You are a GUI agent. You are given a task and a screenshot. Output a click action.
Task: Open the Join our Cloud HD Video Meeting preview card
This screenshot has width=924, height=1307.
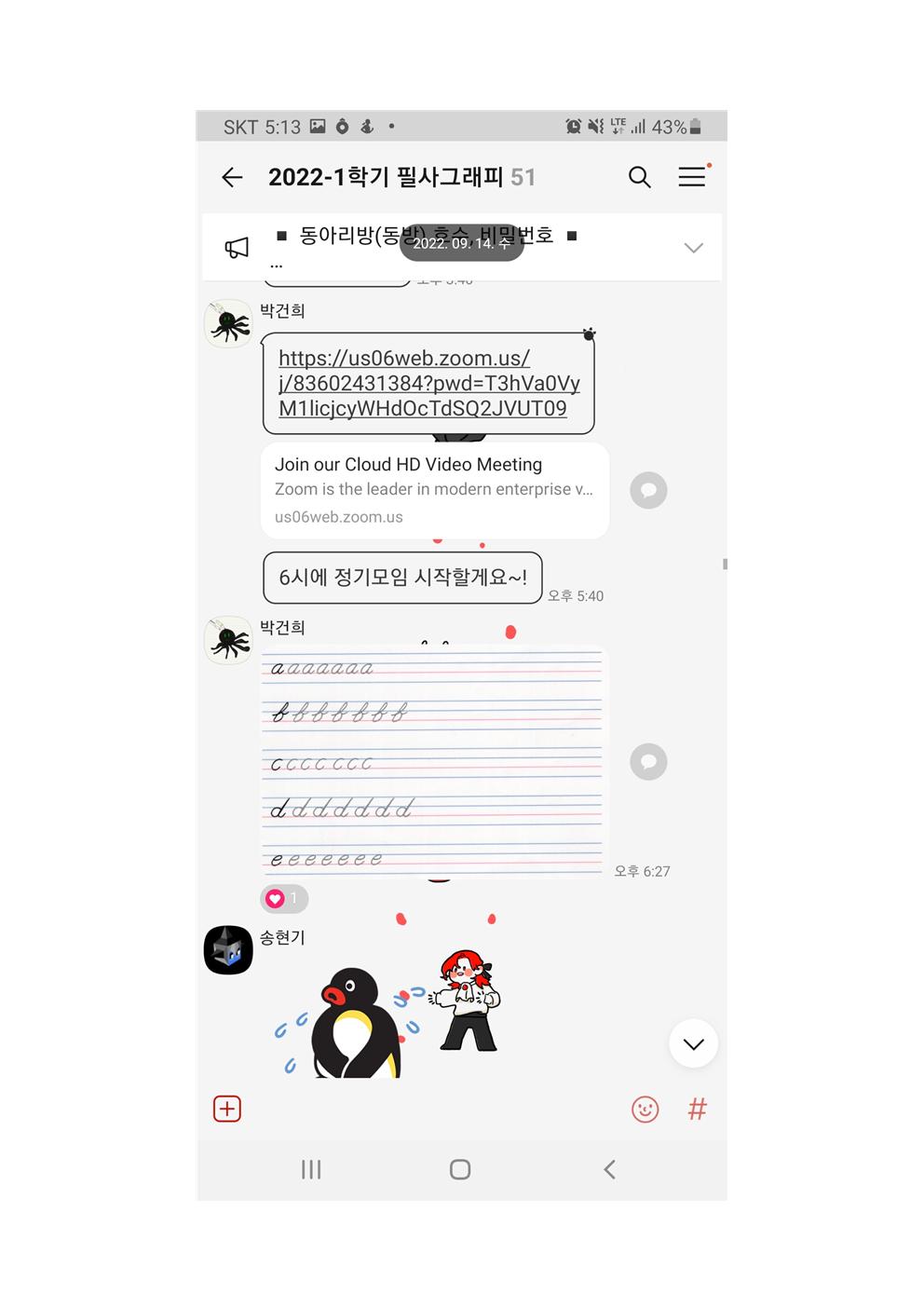point(434,490)
